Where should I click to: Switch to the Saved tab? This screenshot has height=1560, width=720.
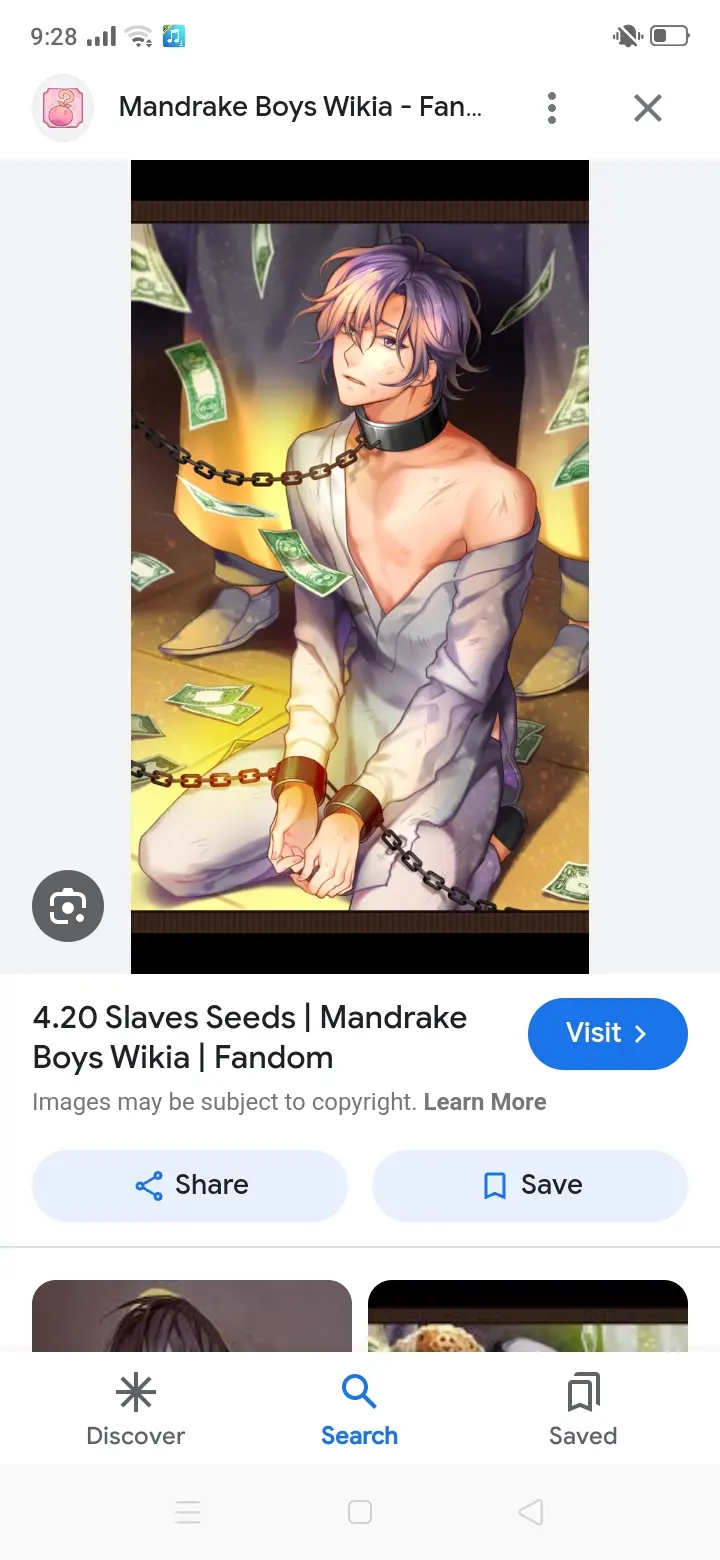[x=583, y=1410]
